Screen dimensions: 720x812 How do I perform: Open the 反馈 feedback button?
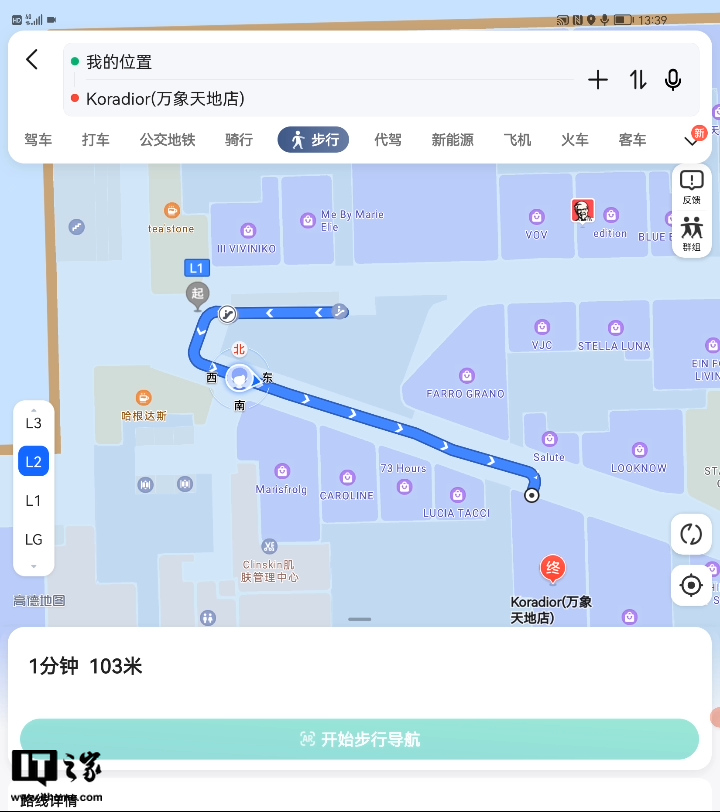[691, 187]
